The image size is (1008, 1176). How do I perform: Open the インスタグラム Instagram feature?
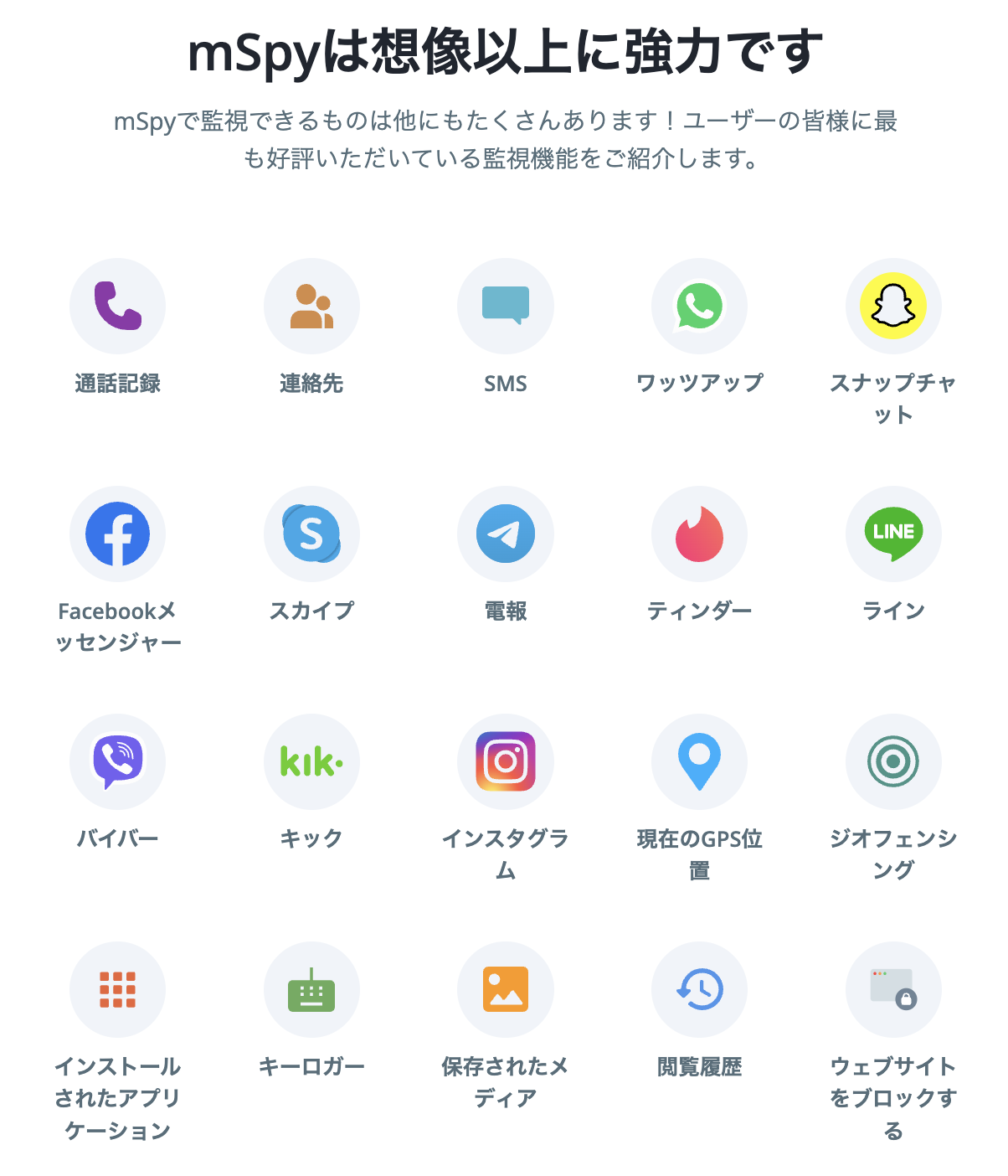point(506,762)
